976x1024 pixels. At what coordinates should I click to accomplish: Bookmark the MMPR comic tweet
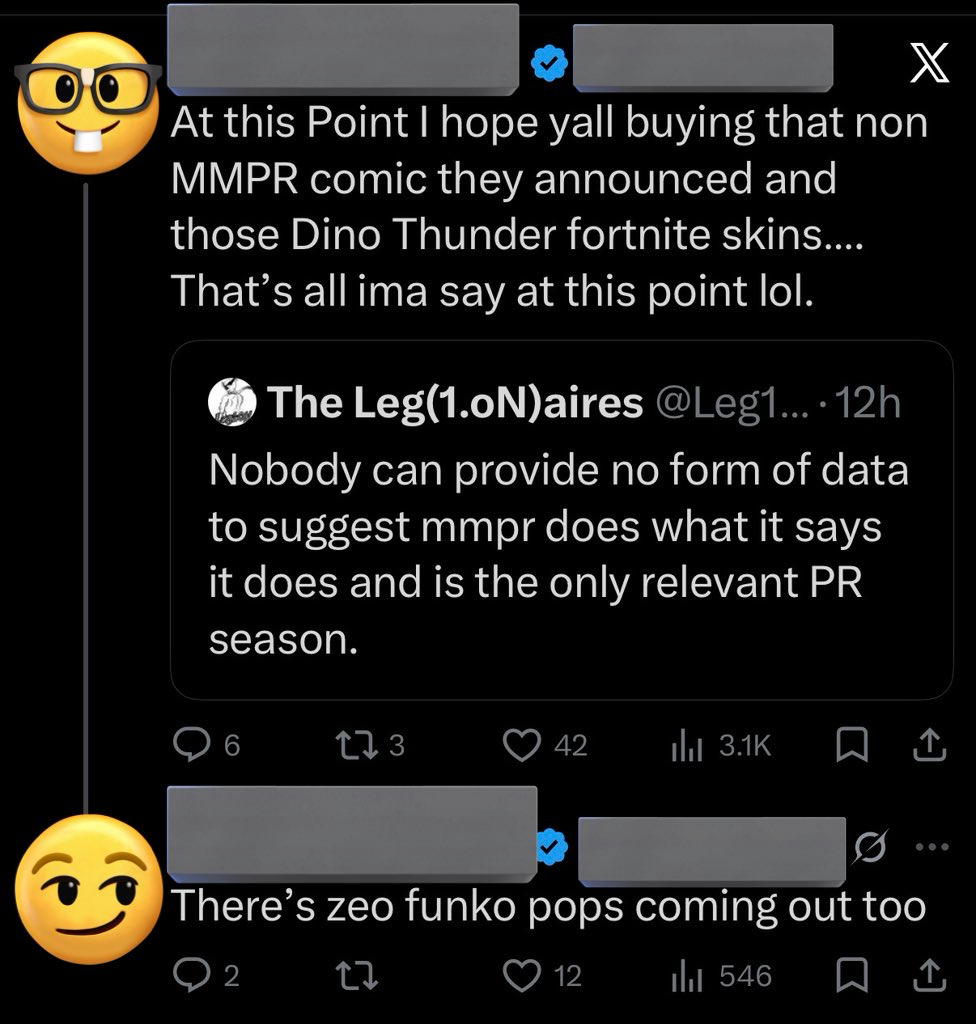(851, 745)
